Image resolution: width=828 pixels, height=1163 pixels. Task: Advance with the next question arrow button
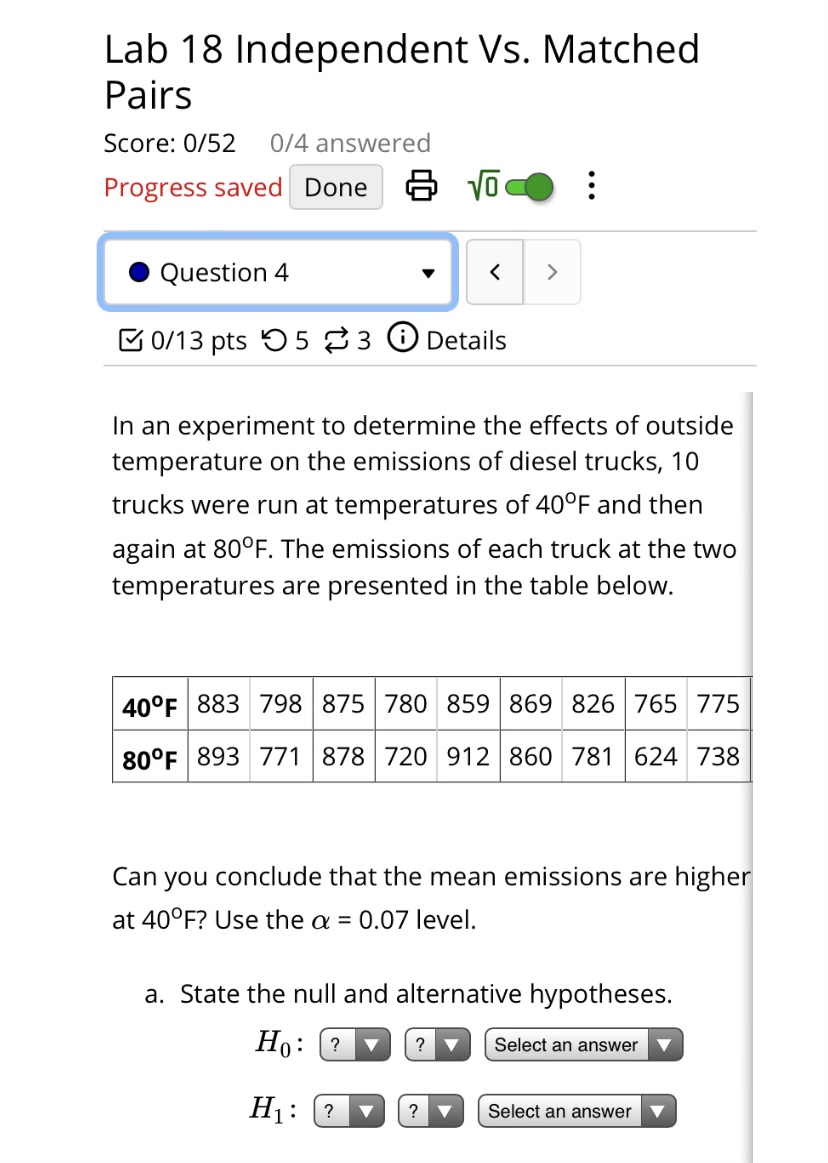pos(552,271)
